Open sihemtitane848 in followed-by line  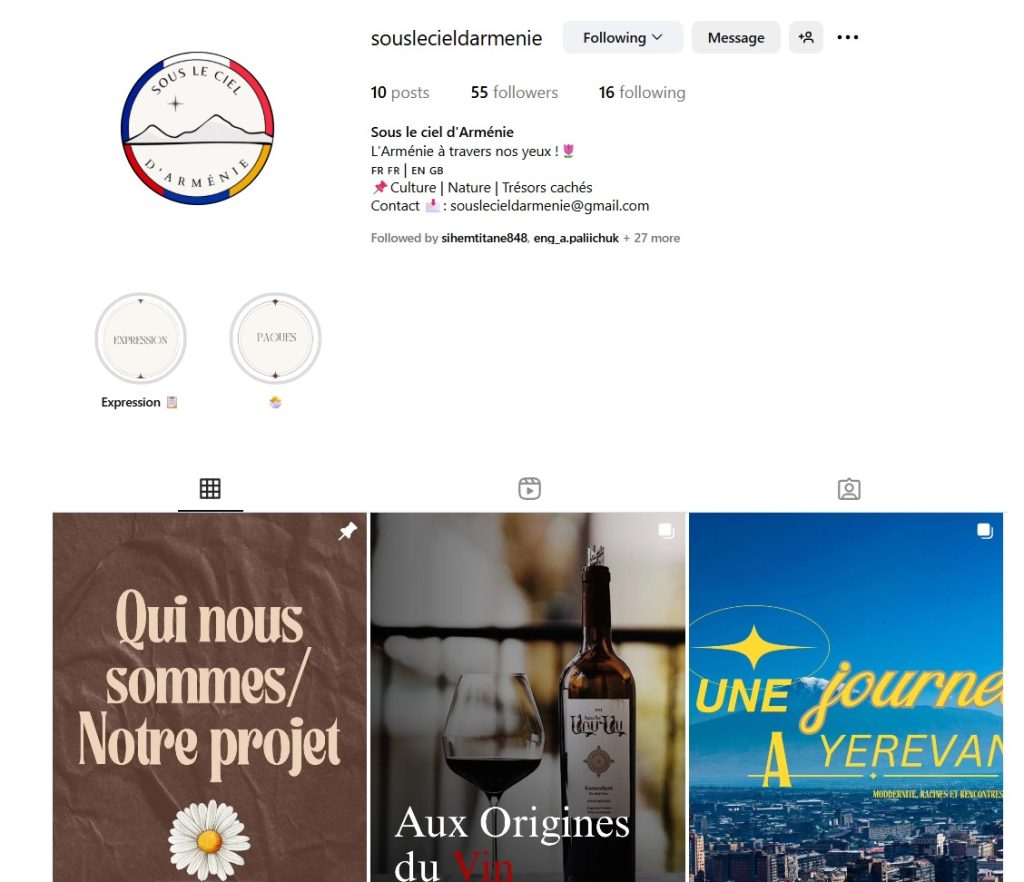coord(483,238)
